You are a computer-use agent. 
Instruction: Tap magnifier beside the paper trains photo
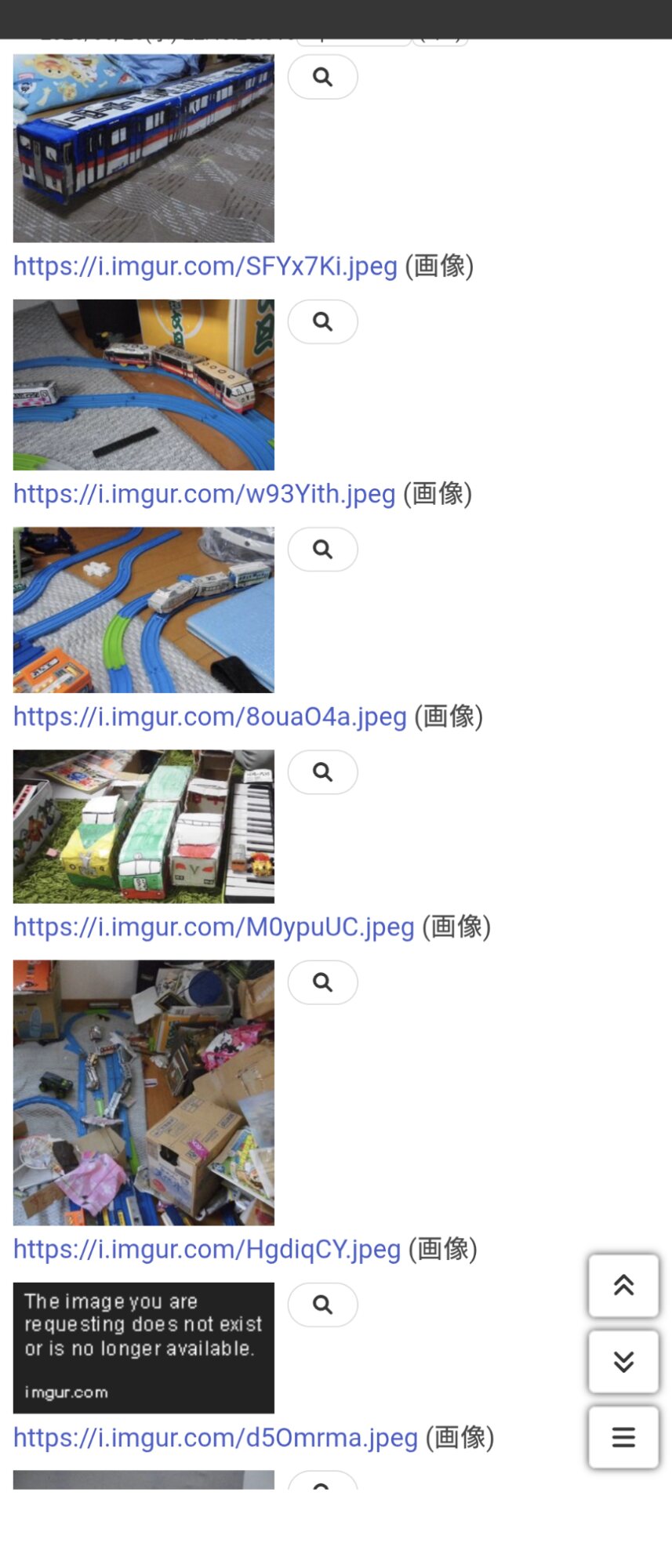click(322, 772)
